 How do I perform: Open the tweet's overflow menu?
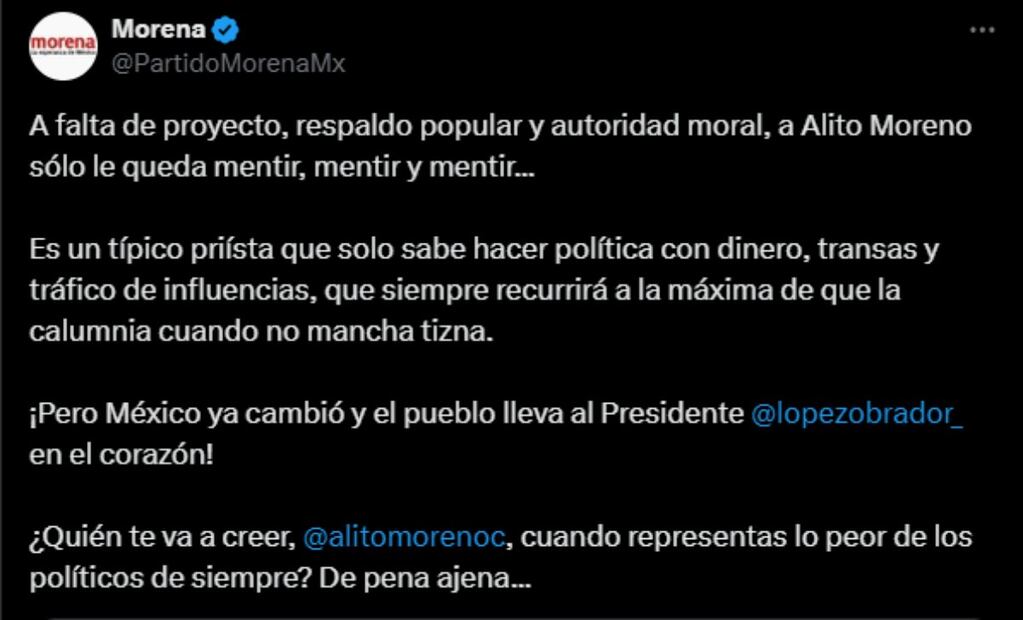(983, 31)
